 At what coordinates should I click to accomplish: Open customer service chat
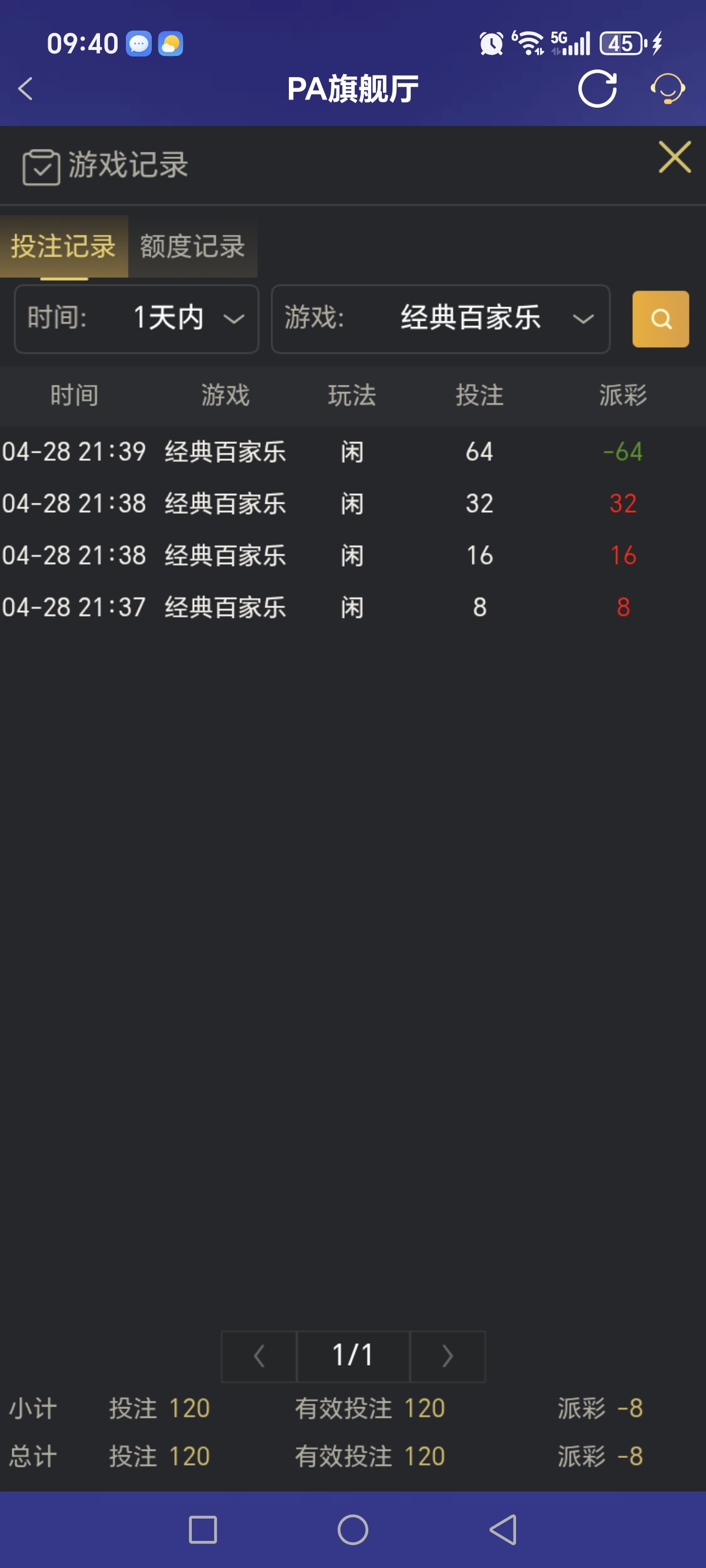coord(667,89)
